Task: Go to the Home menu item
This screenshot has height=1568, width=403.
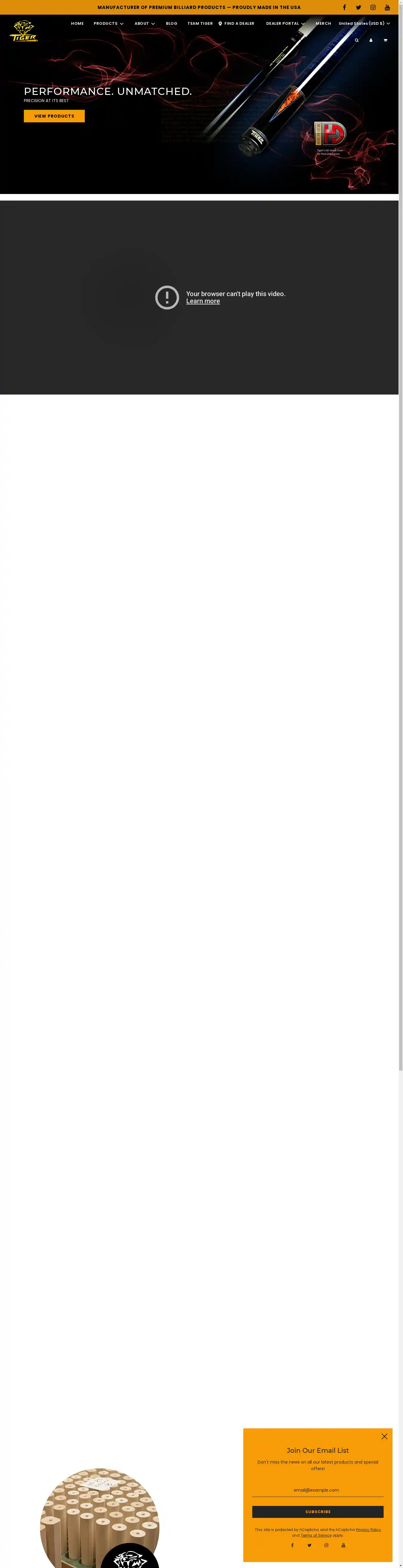Action: coord(77,24)
